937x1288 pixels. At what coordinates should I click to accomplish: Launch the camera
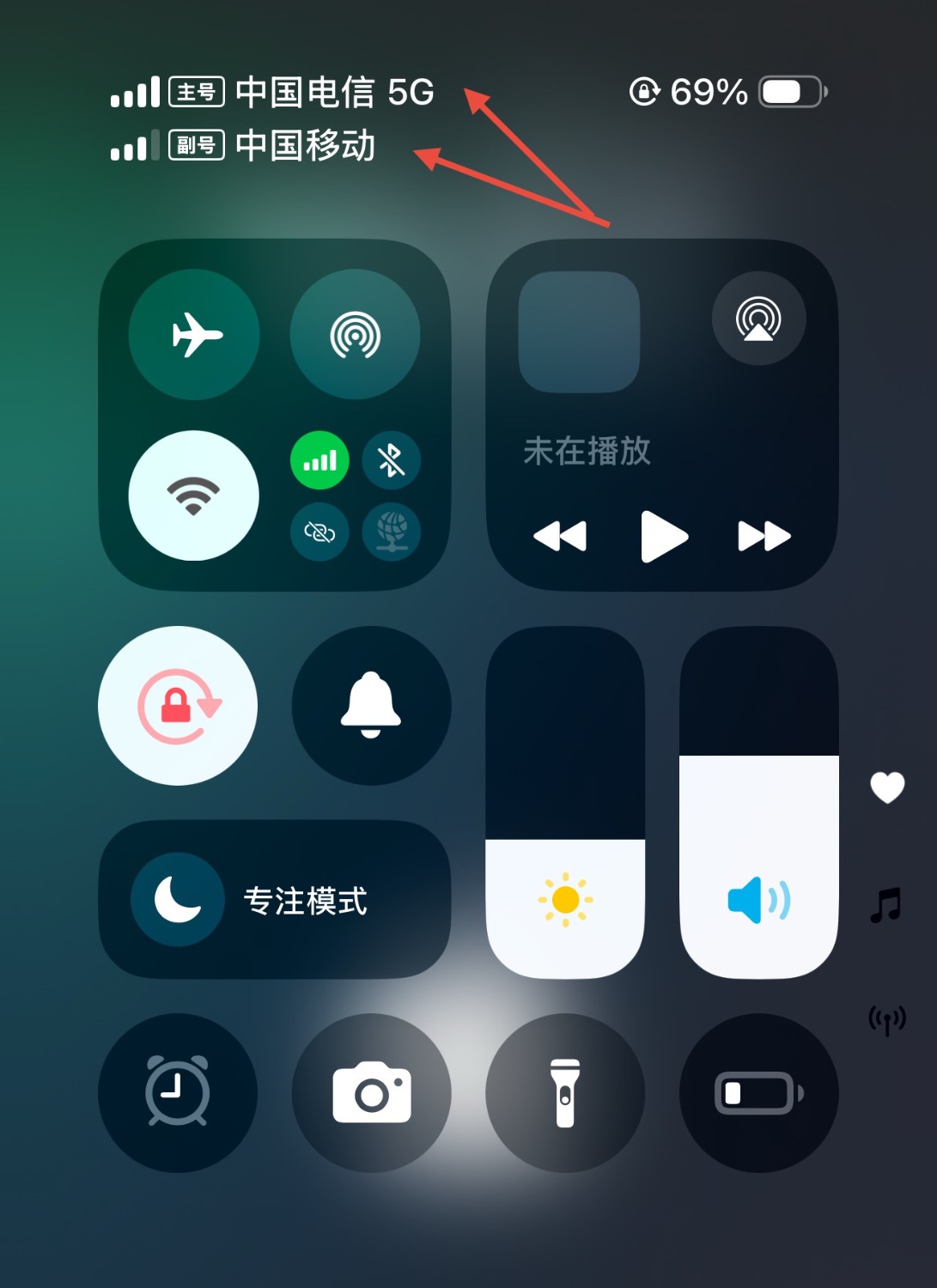371,1093
